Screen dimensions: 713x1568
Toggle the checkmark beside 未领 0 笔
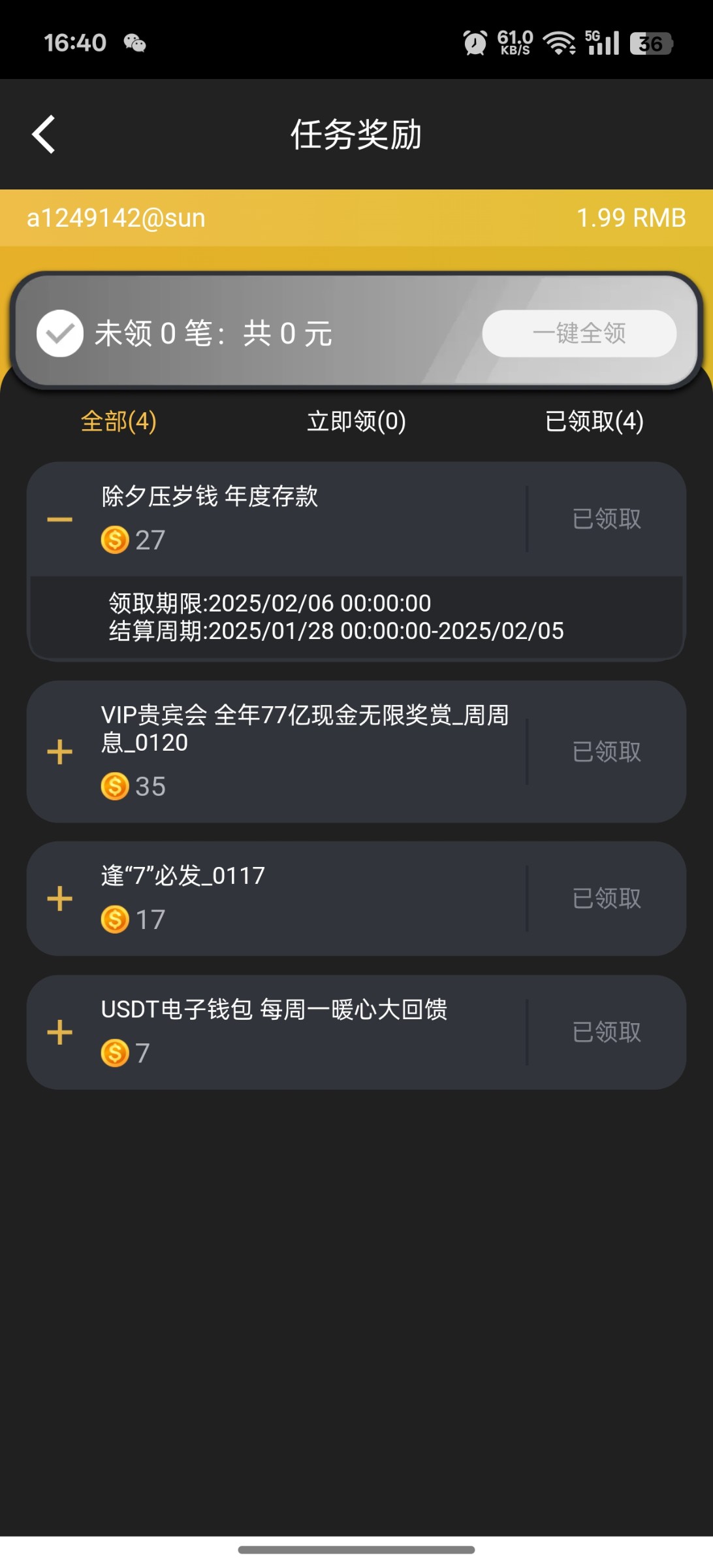point(60,333)
